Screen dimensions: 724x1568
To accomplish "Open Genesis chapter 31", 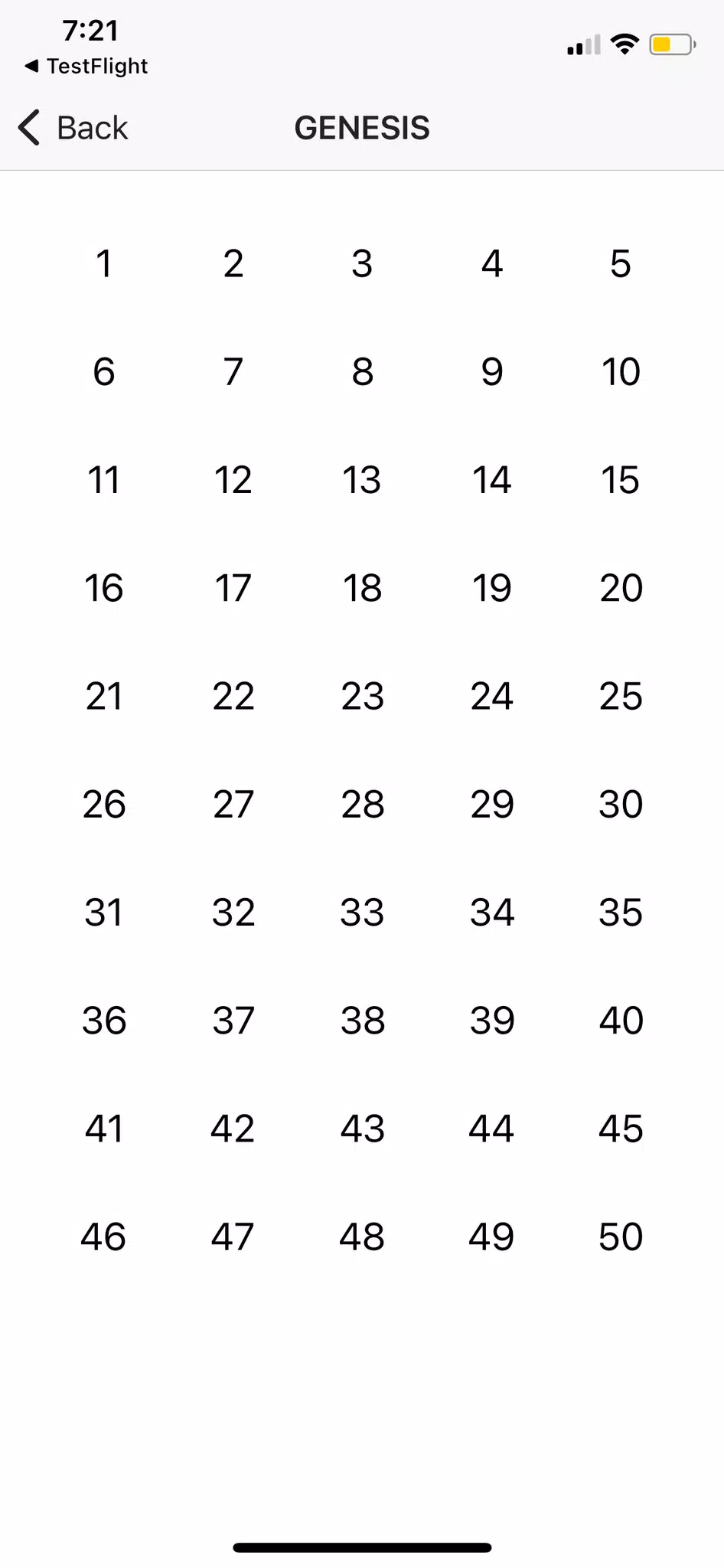I will pos(104,912).
